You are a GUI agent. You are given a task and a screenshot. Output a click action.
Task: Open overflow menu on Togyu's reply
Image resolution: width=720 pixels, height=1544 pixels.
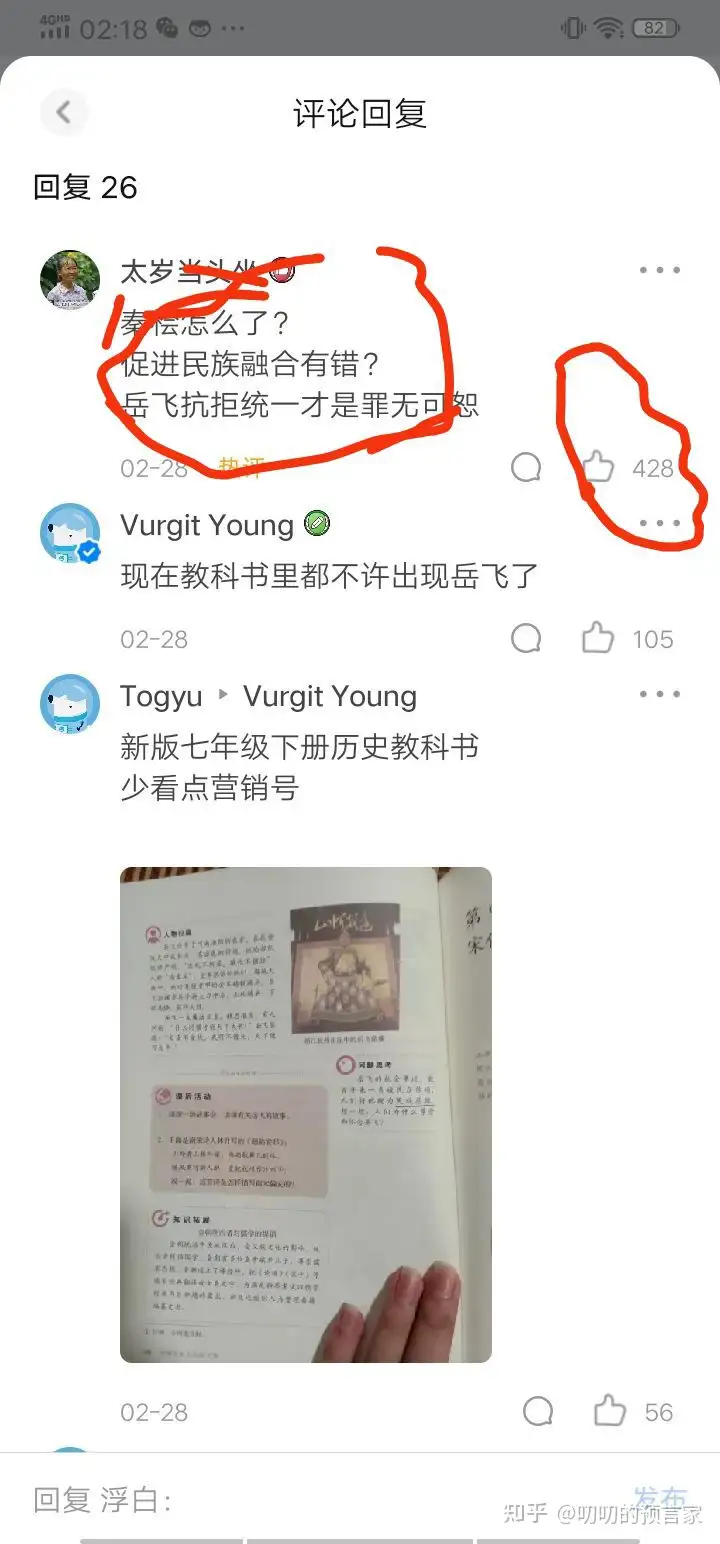tap(659, 694)
